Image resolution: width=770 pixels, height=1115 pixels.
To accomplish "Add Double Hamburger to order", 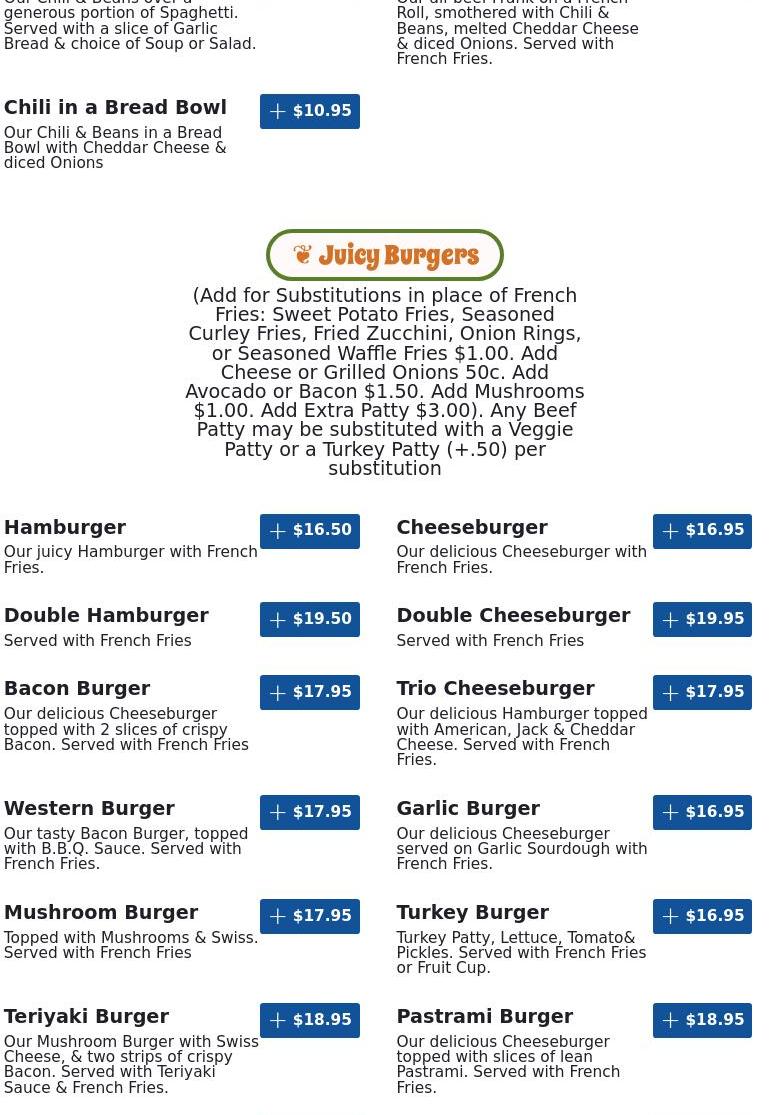I will click(309, 619).
